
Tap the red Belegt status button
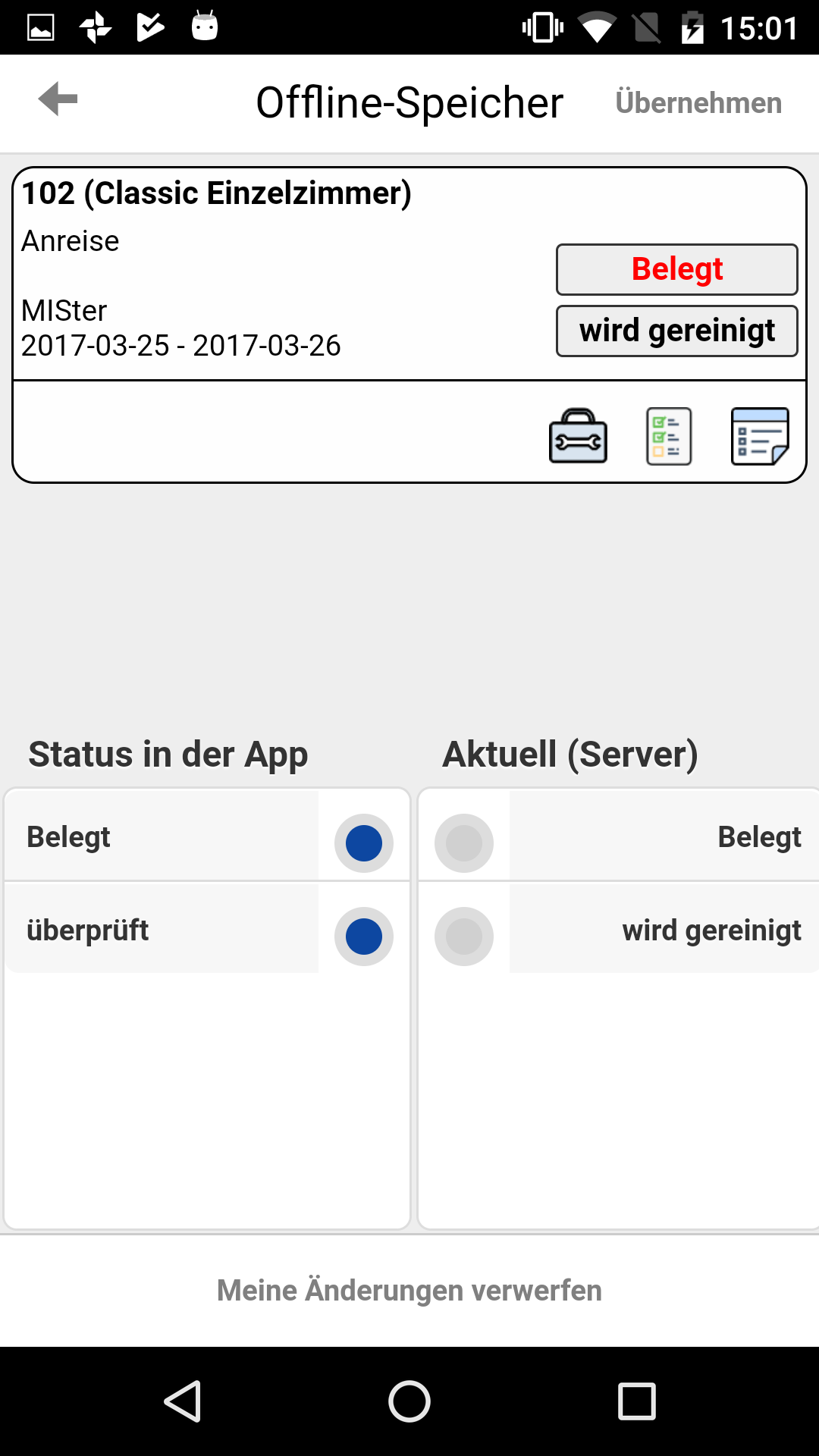point(677,269)
